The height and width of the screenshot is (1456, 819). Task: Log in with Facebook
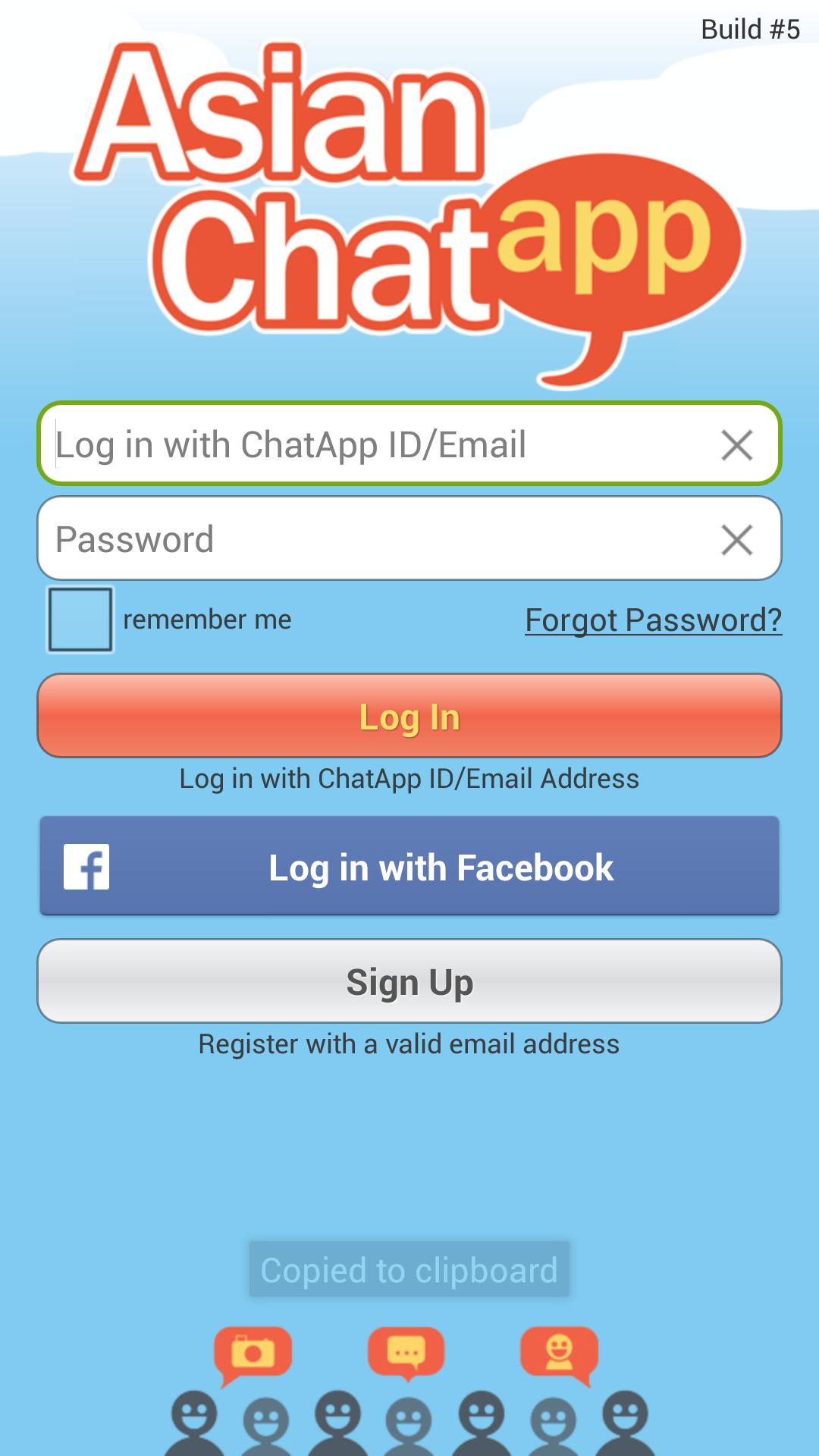point(409,867)
